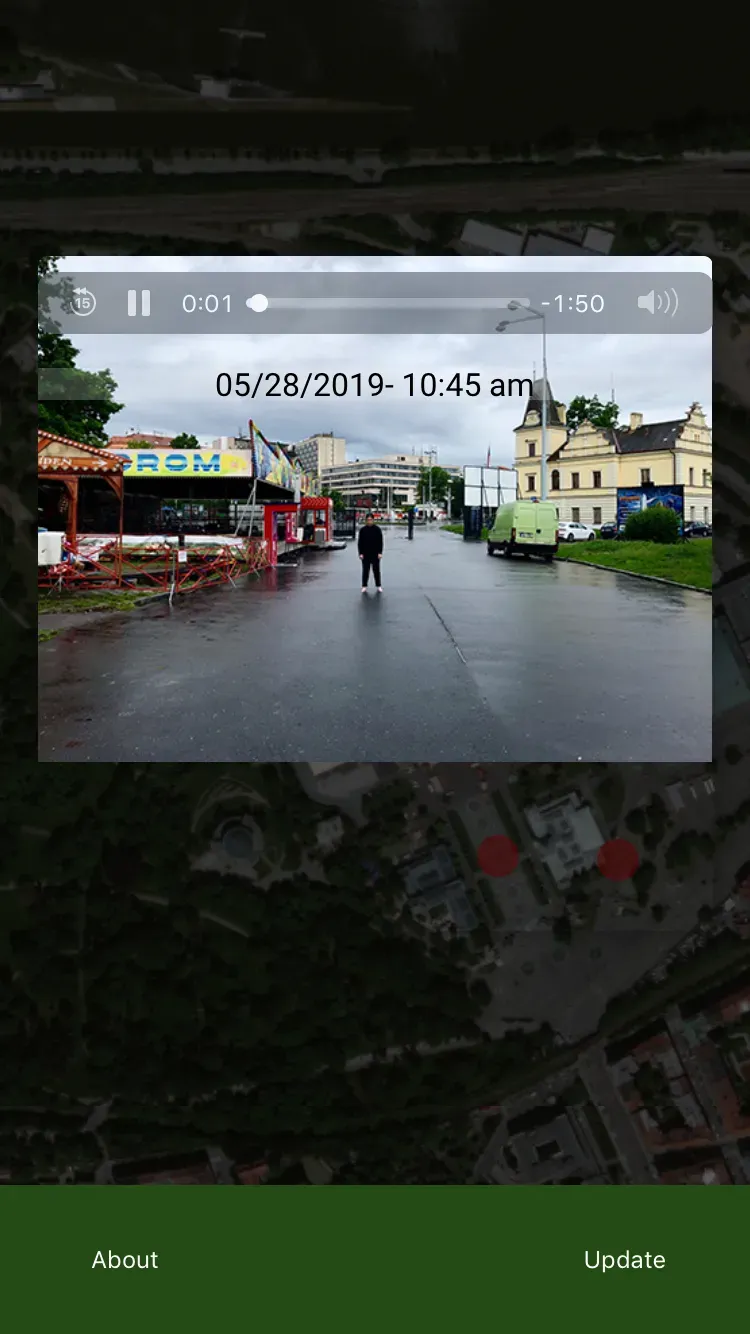Tap the video progress scrubber
750x1334 pixels.
[x=258, y=303]
